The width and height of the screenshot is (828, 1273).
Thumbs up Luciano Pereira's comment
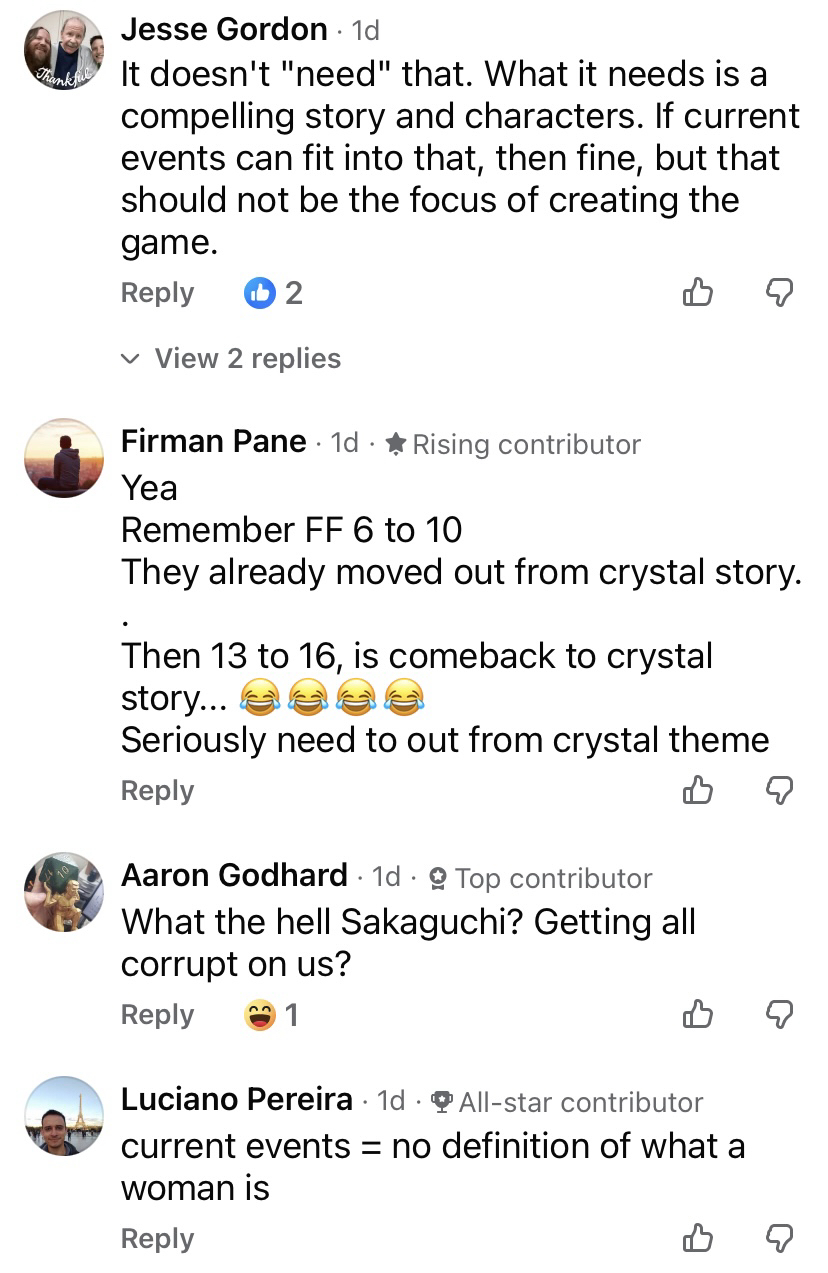[x=697, y=1238]
